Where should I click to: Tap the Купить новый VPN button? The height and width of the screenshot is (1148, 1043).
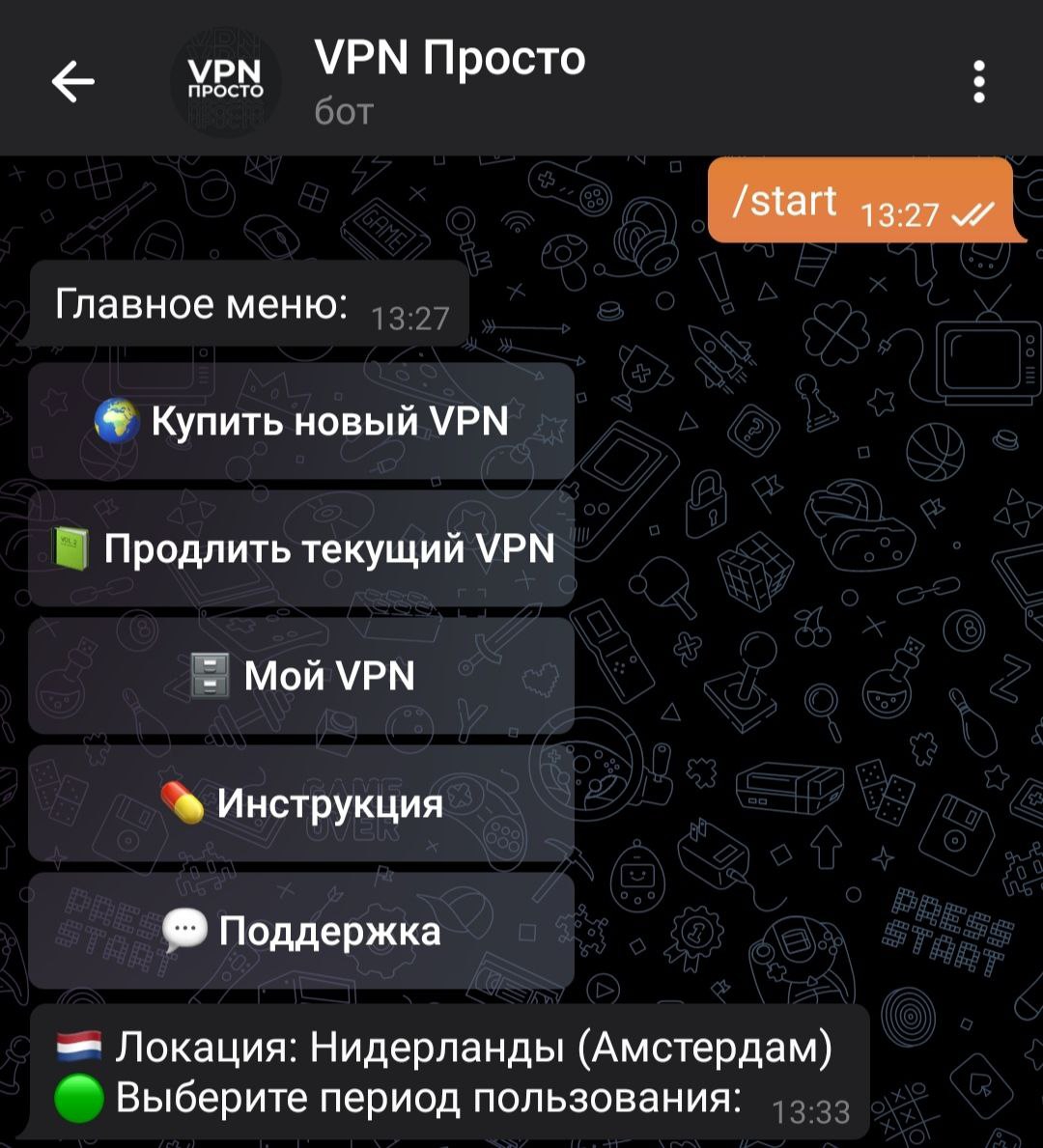click(x=301, y=421)
